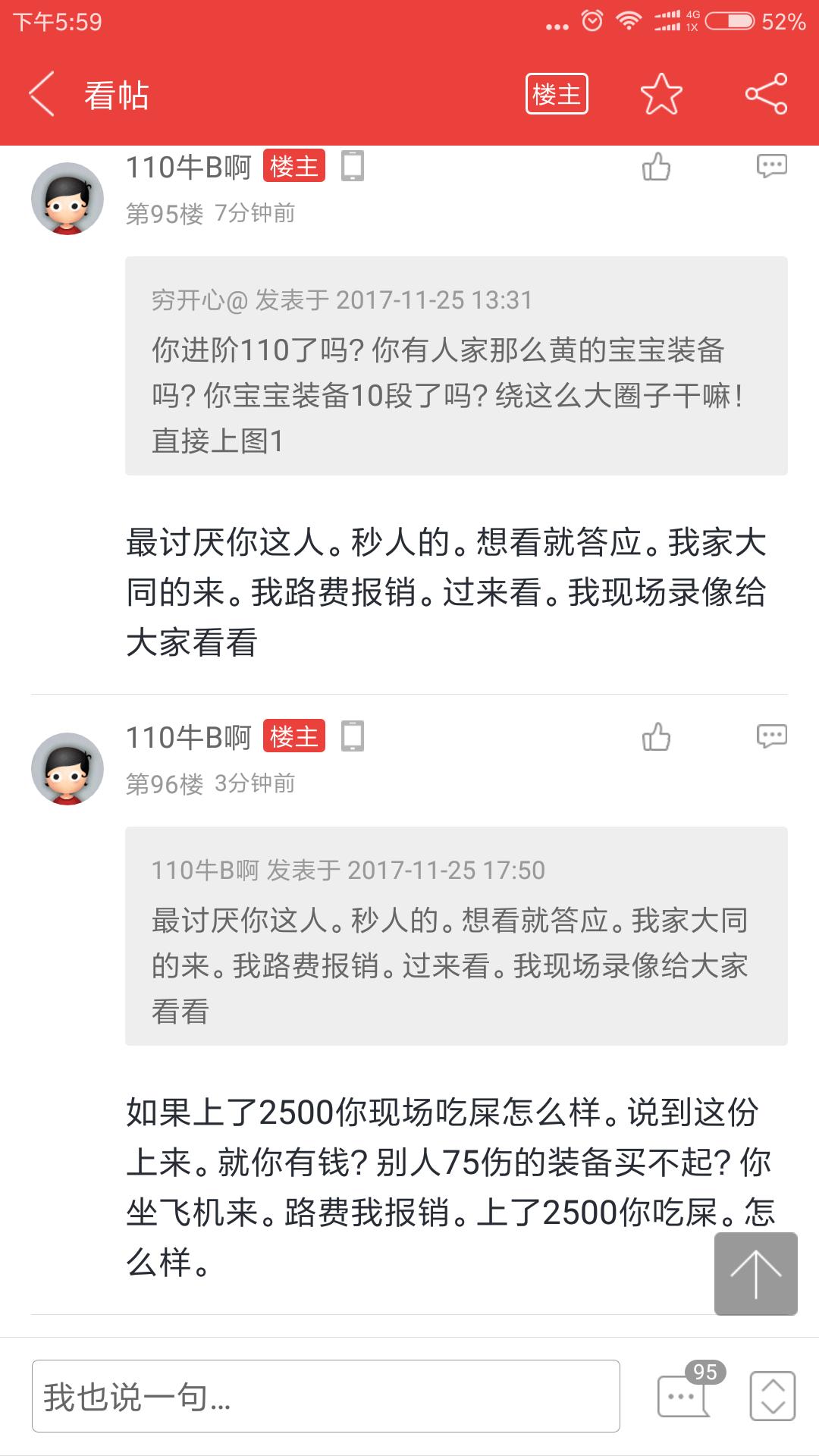Reply to the 第95楼 post
The image size is (819, 1456).
771,166
